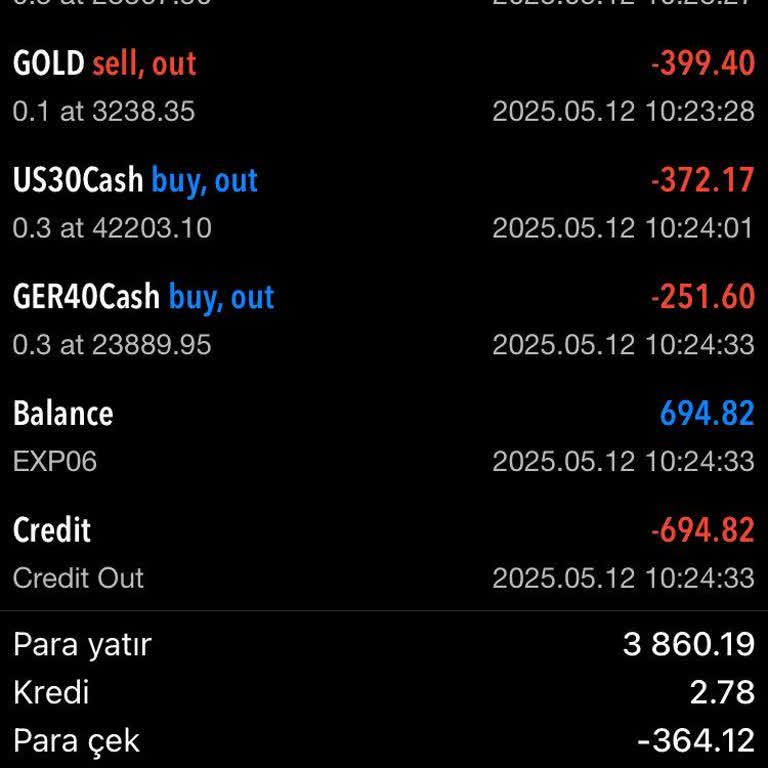Select the GER40Cash buy, out deal

383,320
